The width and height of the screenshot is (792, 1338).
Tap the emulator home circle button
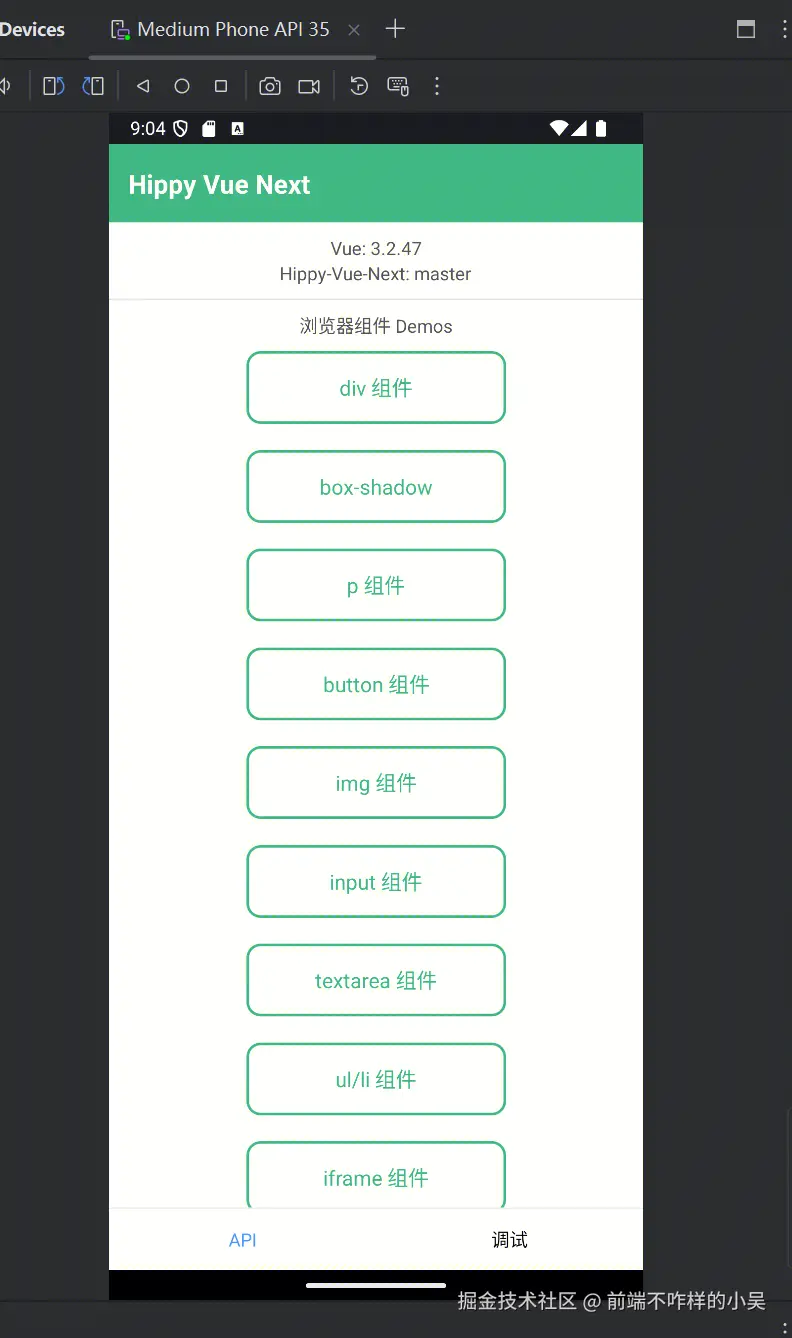pyautogui.click(x=182, y=87)
